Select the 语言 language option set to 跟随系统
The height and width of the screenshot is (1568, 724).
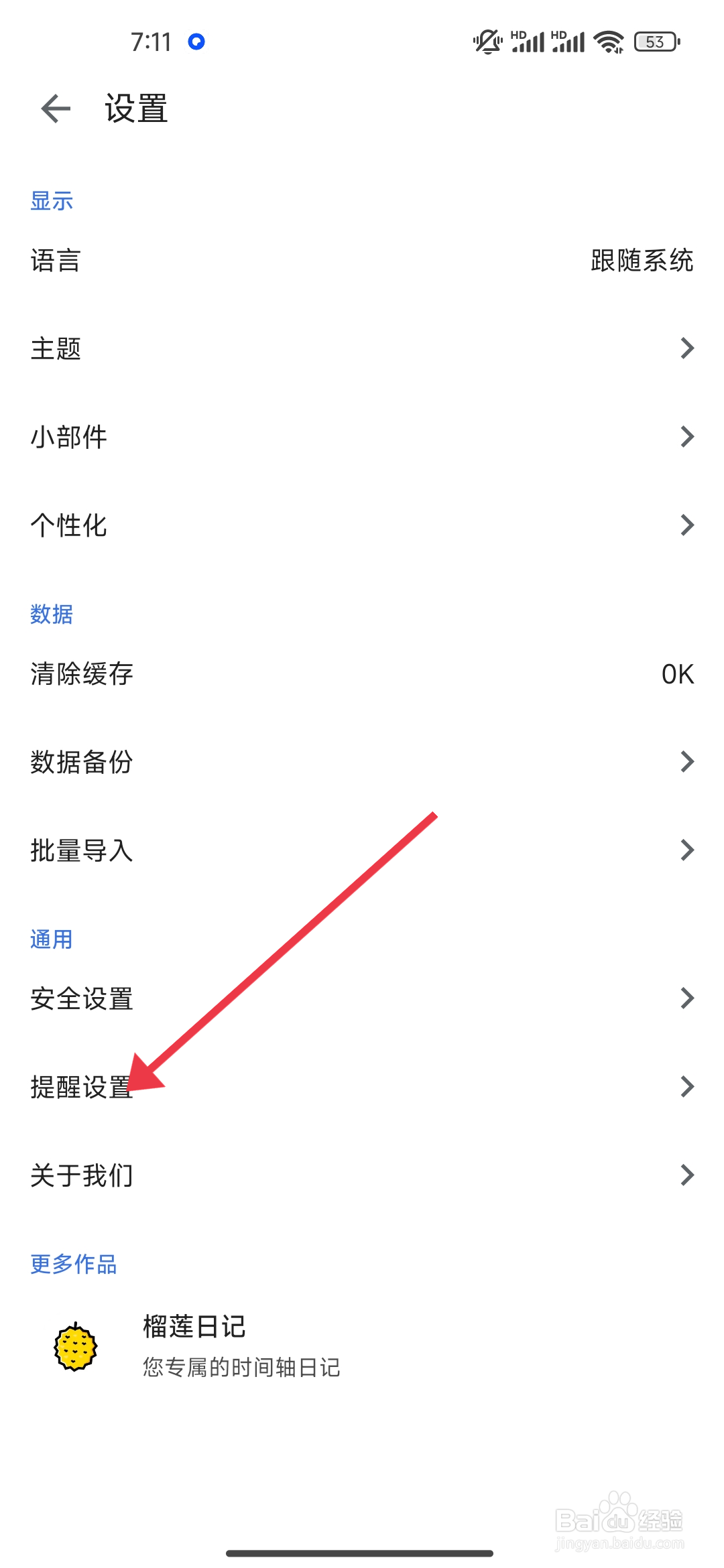[362, 261]
